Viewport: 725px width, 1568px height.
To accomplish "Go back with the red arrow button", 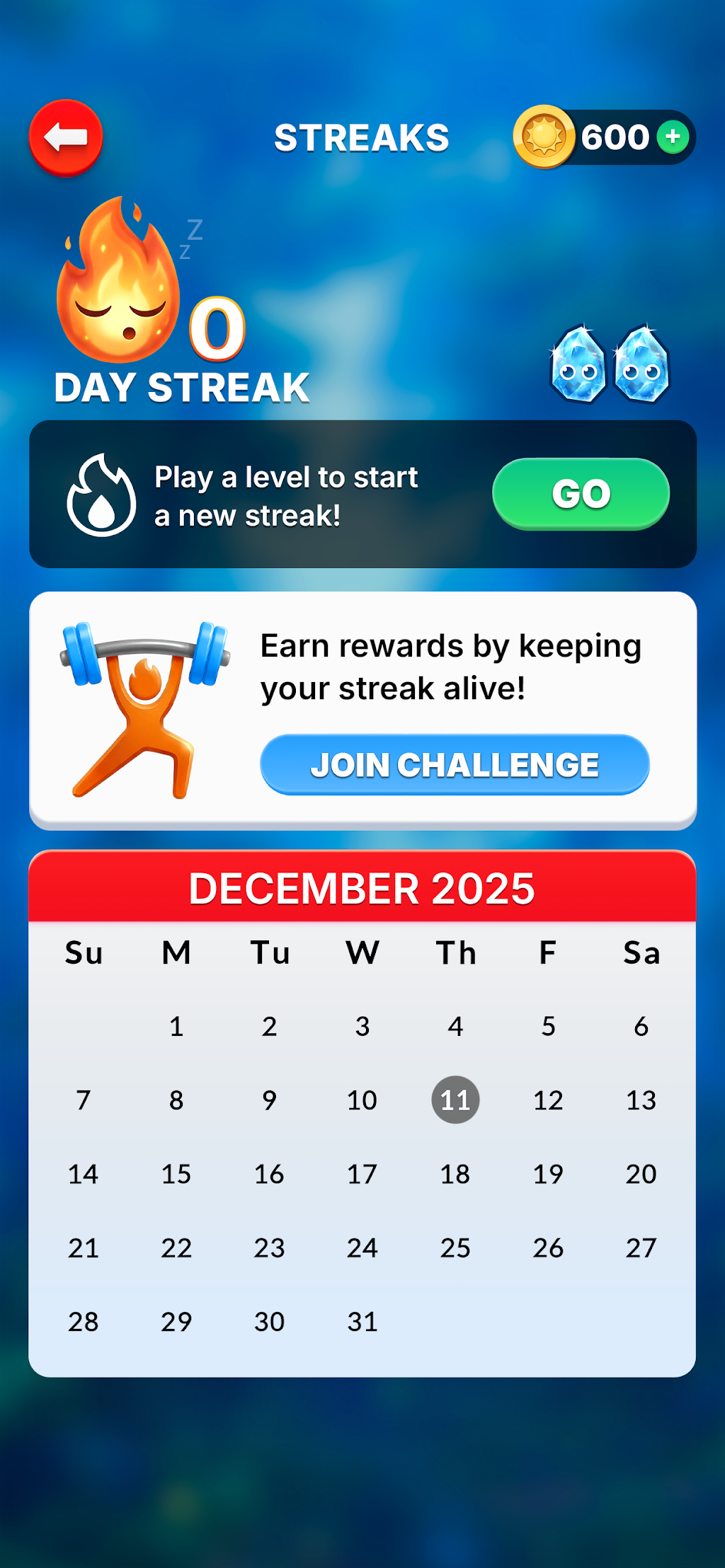I will click(x=66, y=138).
